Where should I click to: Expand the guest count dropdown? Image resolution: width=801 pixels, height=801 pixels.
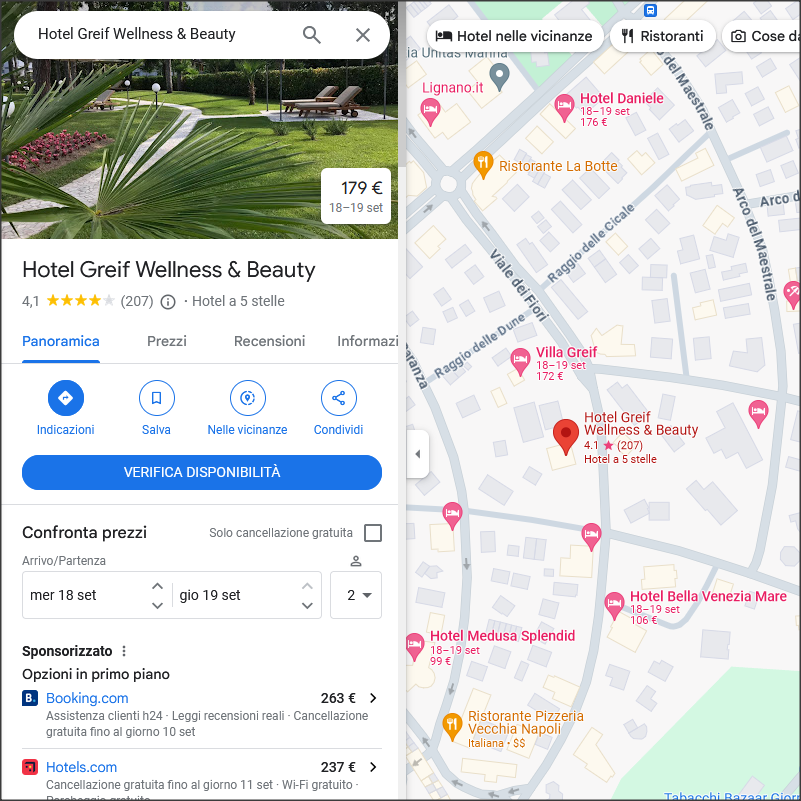357,595
